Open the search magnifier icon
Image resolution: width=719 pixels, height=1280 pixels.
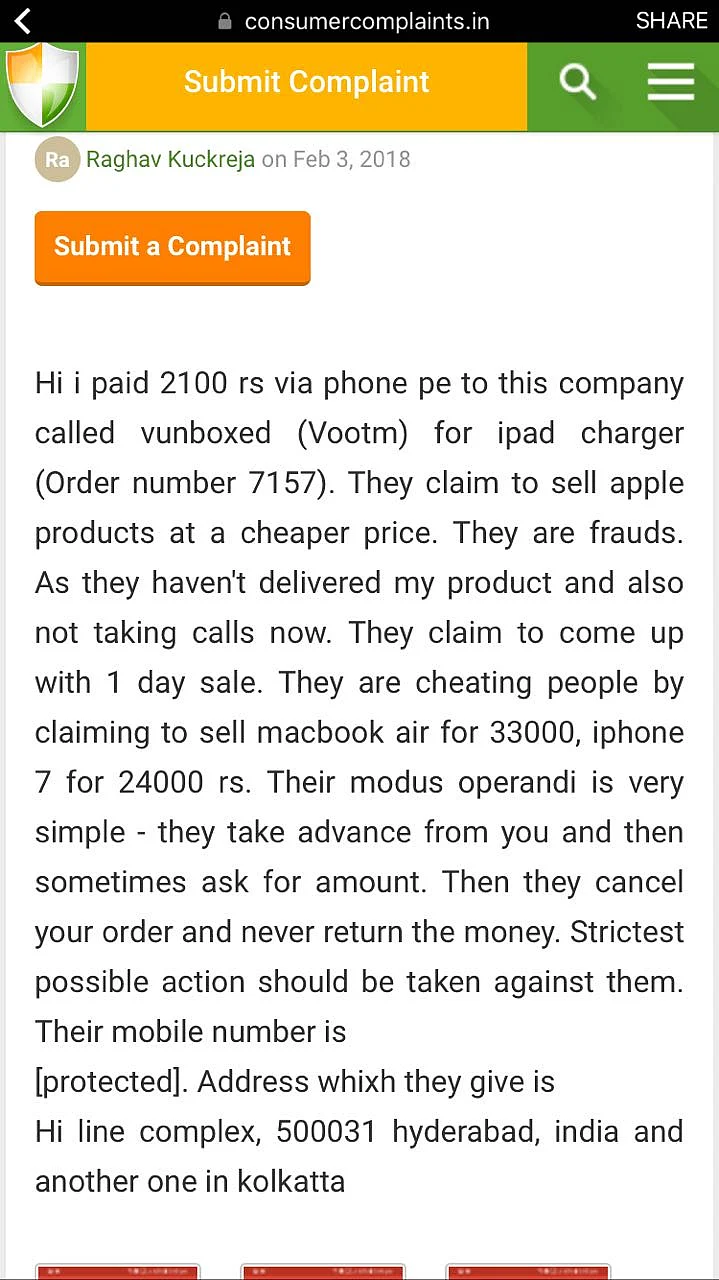577,83
